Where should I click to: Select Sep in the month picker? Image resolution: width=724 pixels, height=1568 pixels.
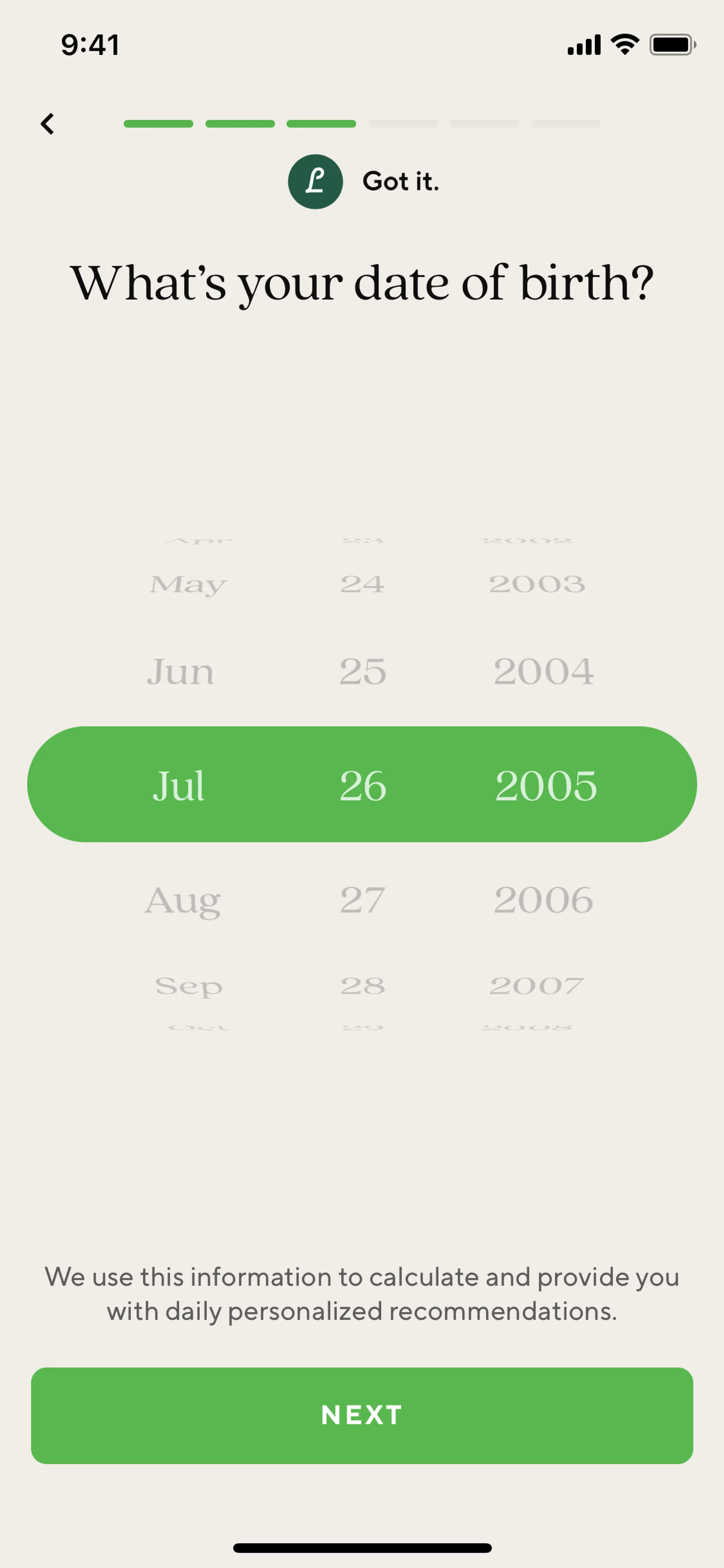(x=189, y=986)
